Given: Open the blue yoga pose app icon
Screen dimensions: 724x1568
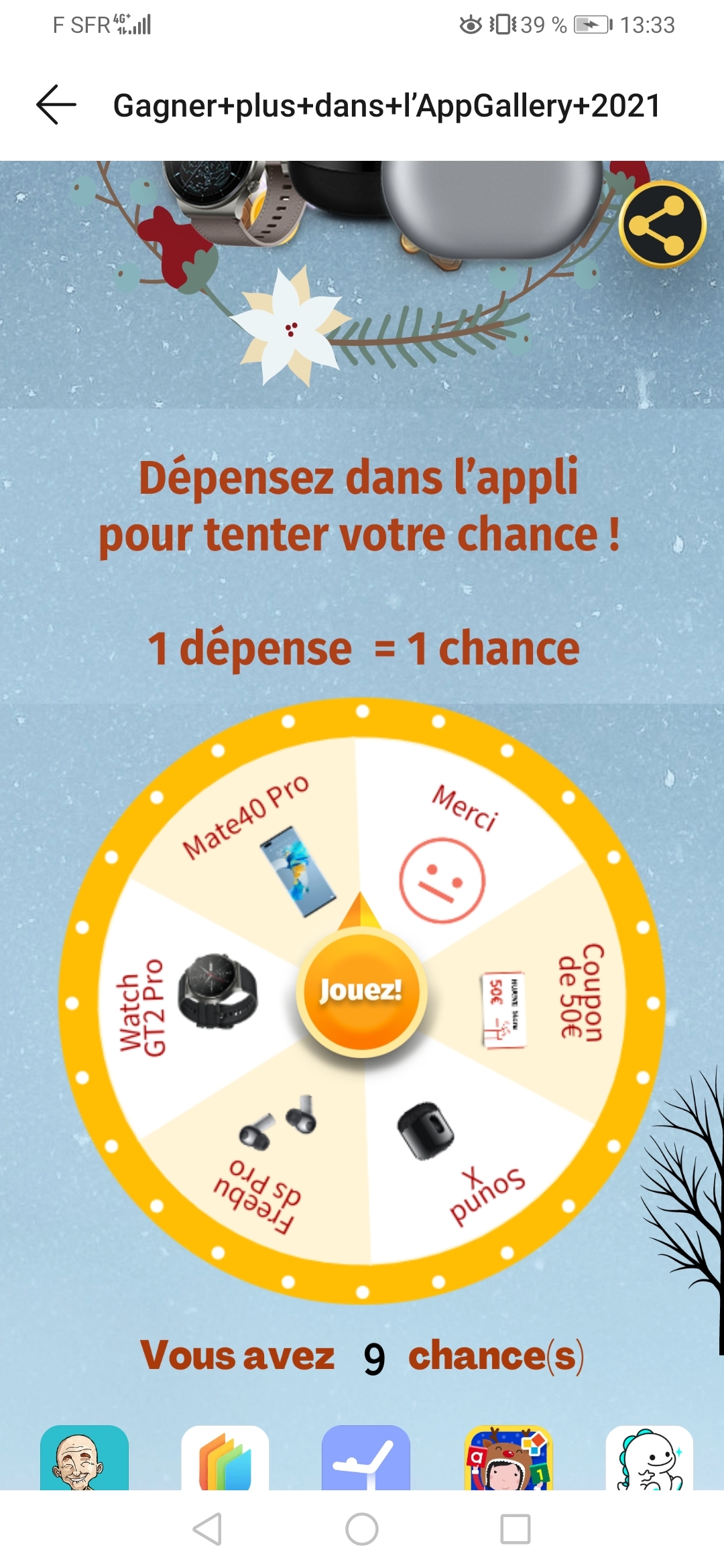Looking at the screenshot, I should [366, 1458].
